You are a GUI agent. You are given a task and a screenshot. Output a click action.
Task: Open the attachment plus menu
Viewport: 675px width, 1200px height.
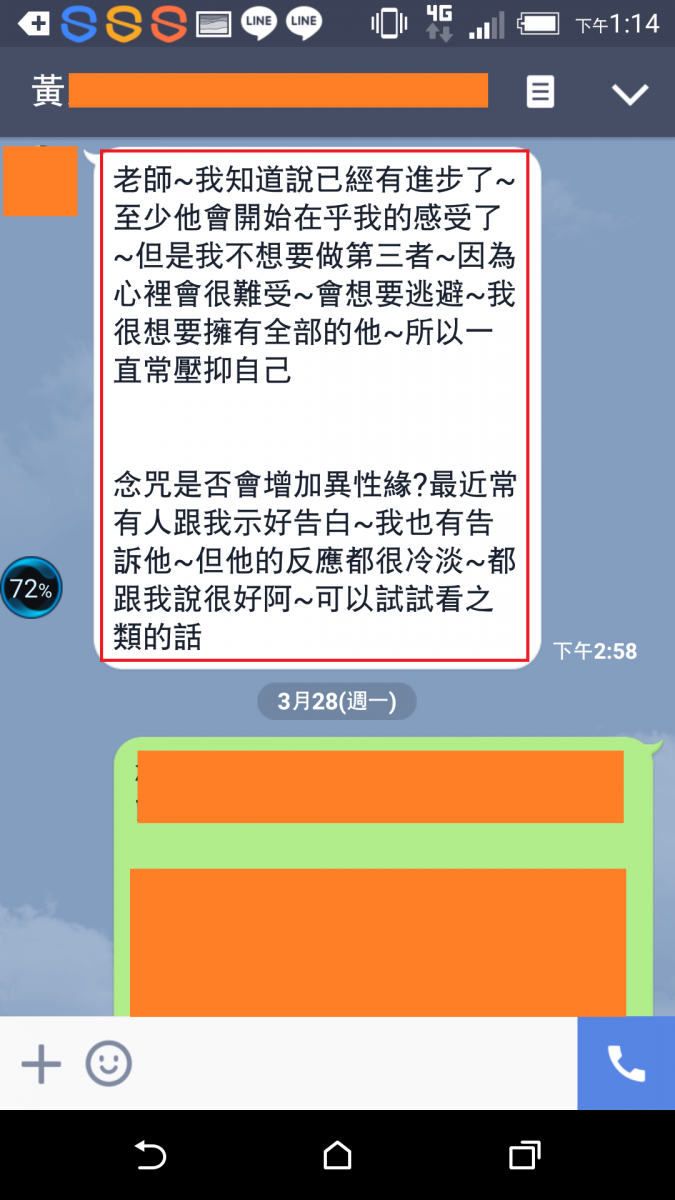point(41,1064)
